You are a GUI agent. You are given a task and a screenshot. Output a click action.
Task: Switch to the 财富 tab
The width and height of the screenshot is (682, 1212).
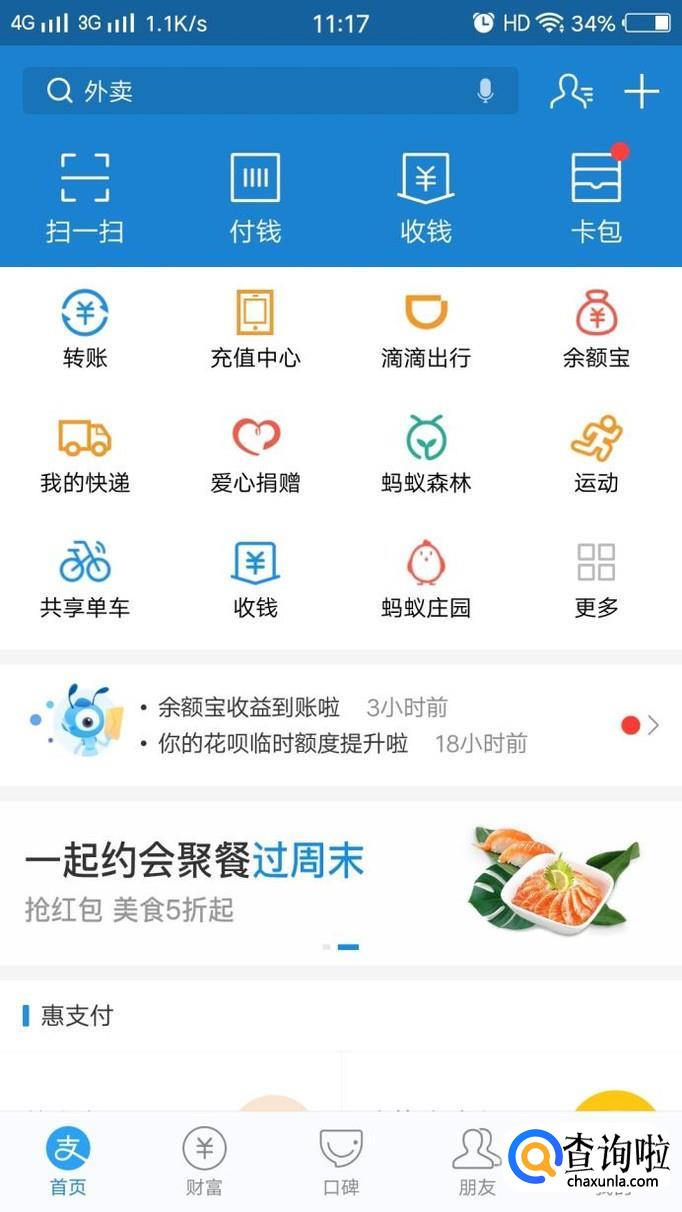(x=204, y=1161)
